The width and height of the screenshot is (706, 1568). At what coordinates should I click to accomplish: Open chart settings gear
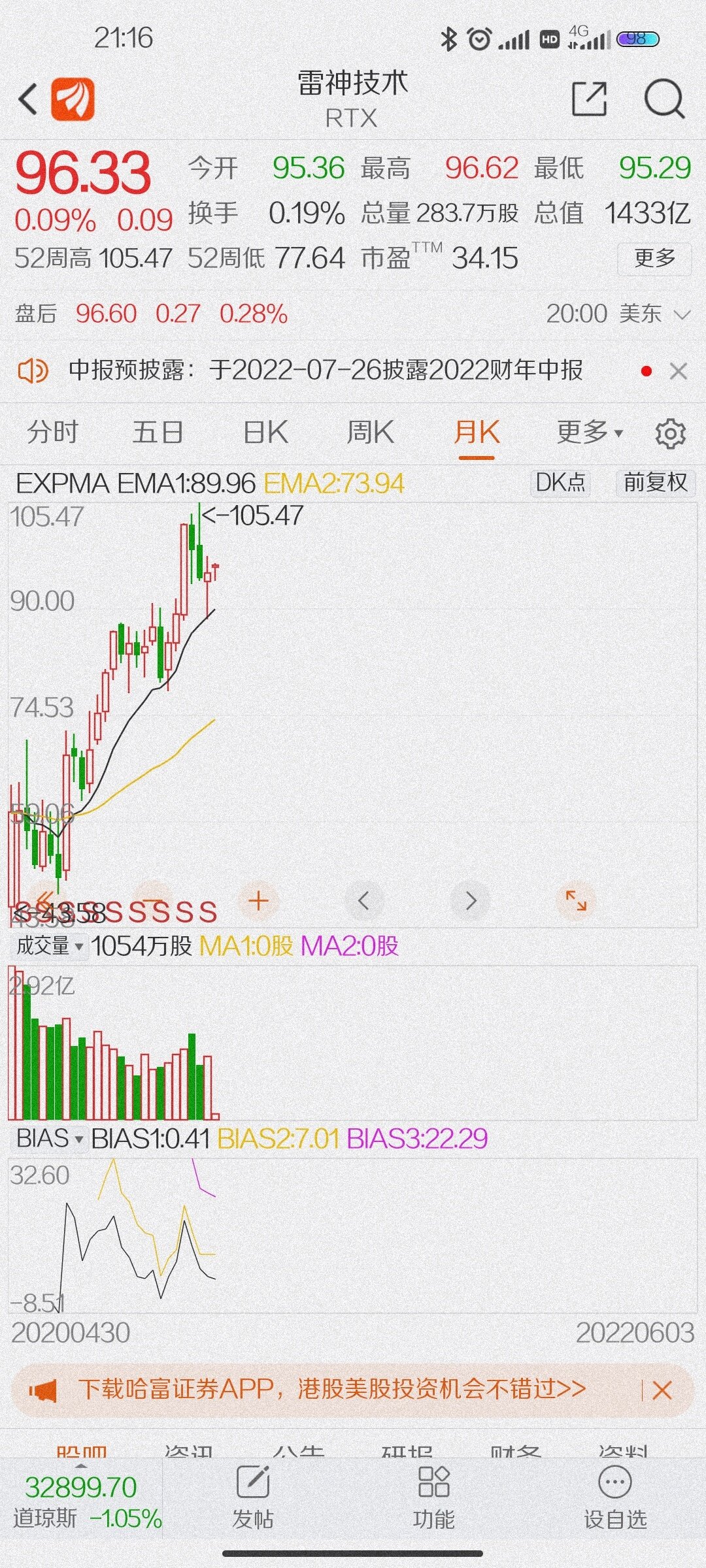tap(670, 433)
